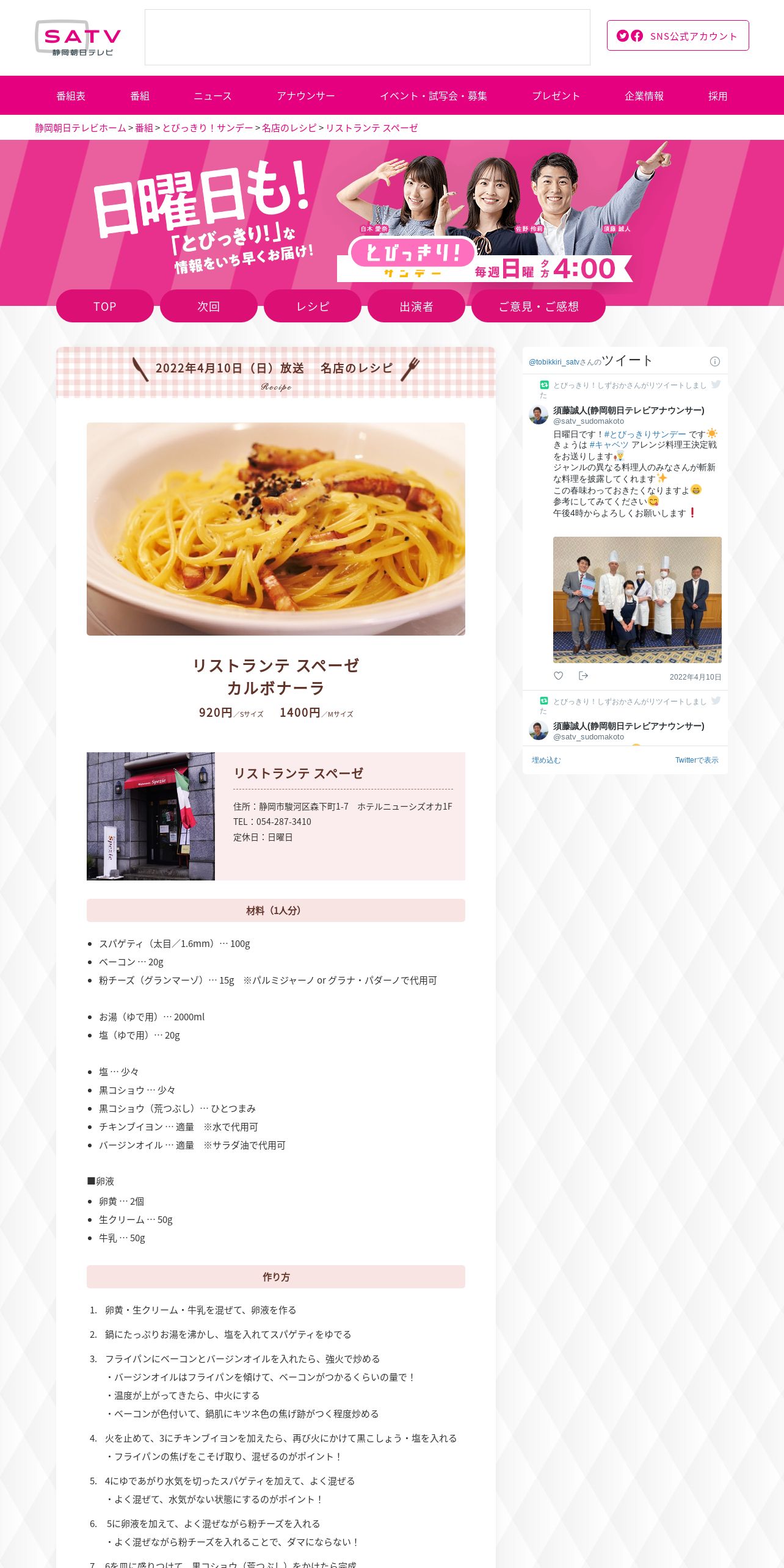Open the SNS公式アカウント button
Image resolution: width=784 pixels, height=1568 pixels.
click(678, 36)
